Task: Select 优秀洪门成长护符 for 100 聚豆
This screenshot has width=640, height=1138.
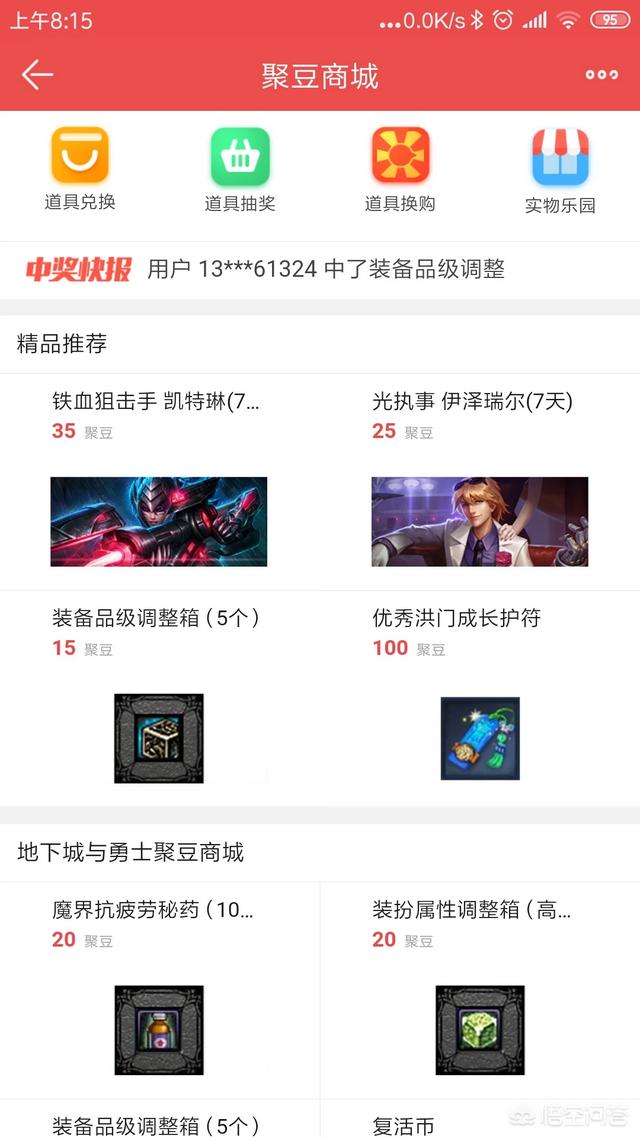Action: (x=480, y=698)
